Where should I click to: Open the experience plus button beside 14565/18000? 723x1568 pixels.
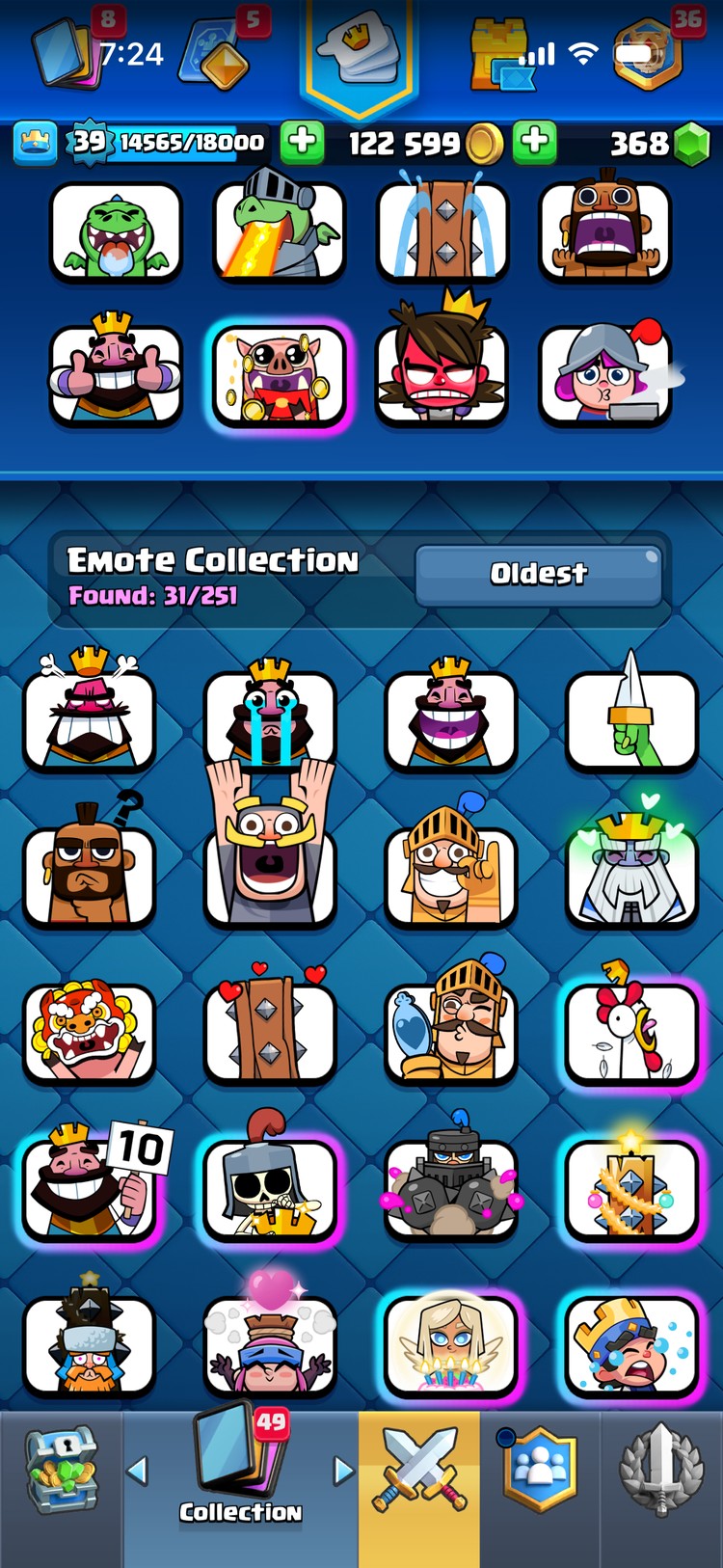pos(302,143)
